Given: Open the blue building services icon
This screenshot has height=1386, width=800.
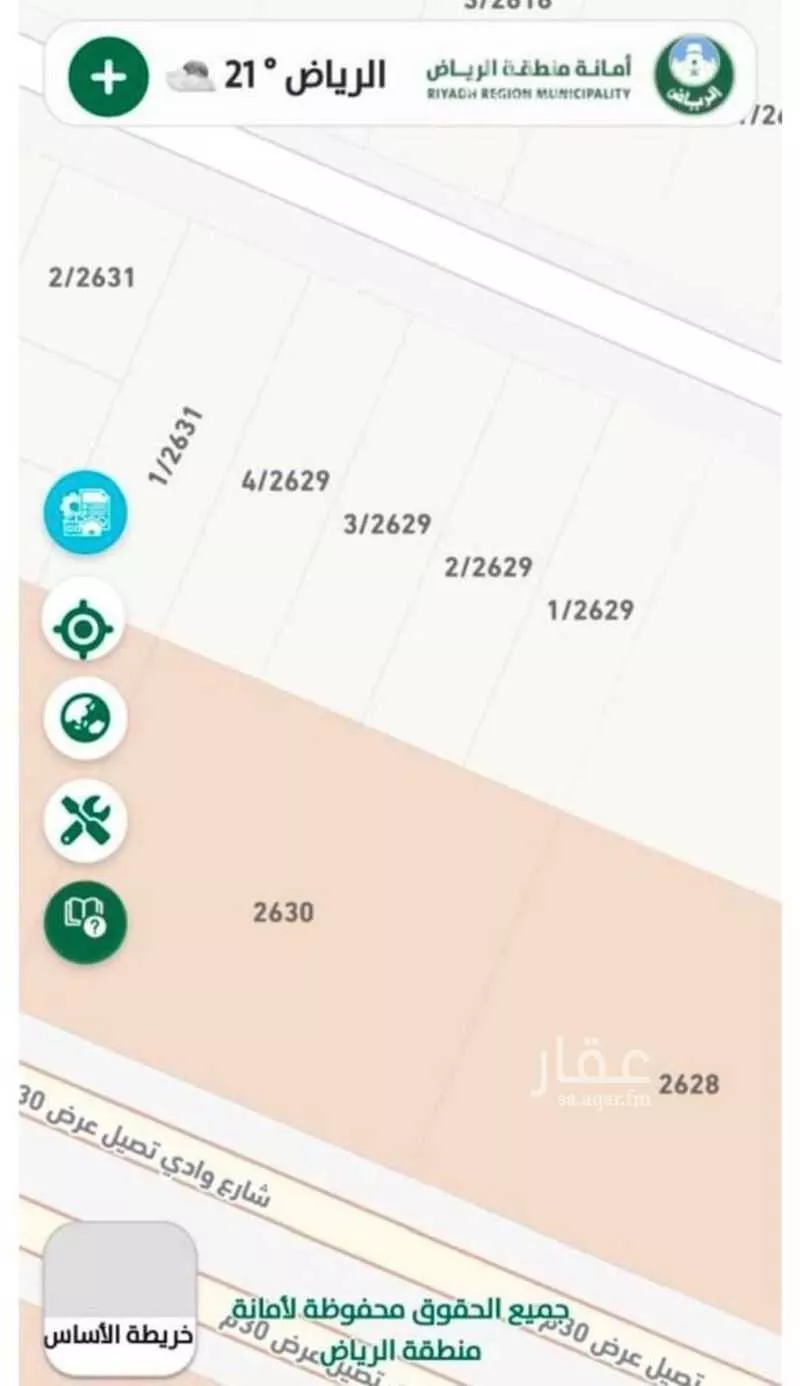Looking at the screenshot, I should (85, 514).
